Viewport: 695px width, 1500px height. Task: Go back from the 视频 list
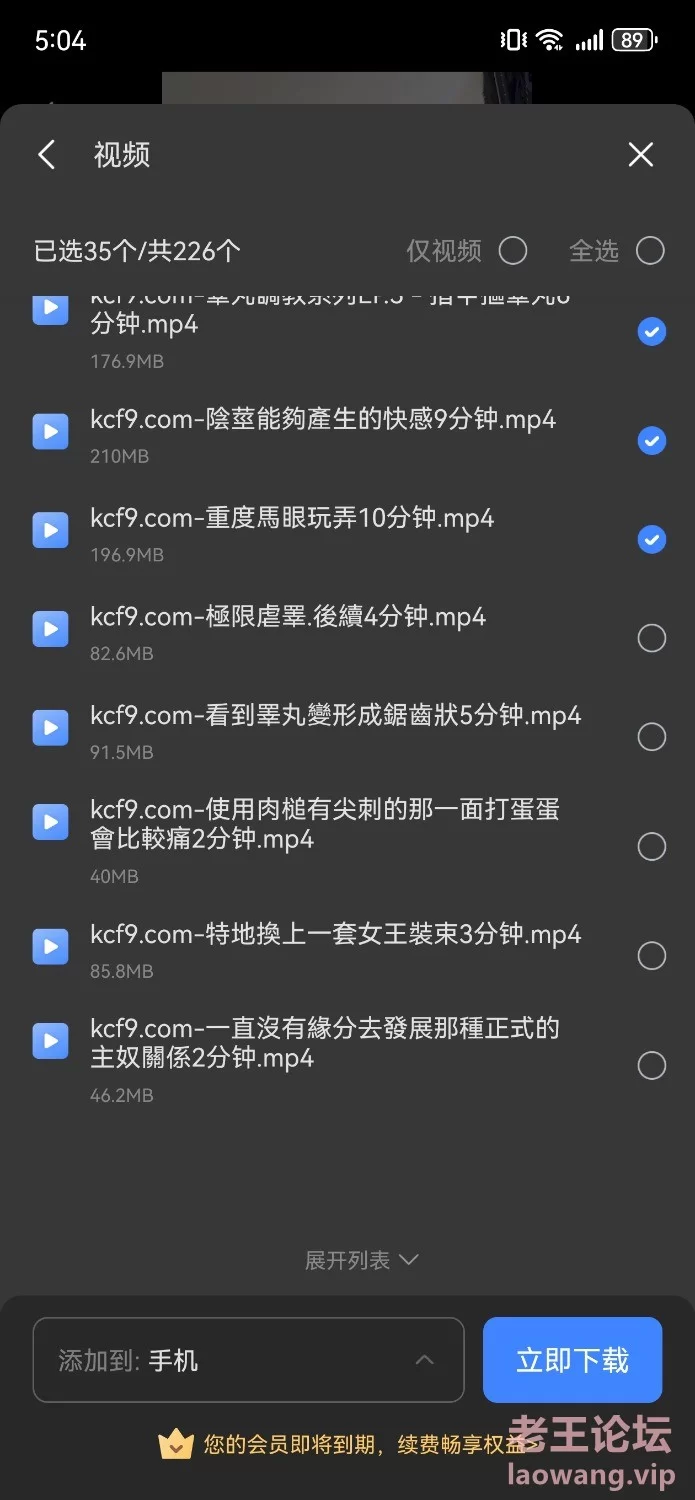[x=46, y=154]
